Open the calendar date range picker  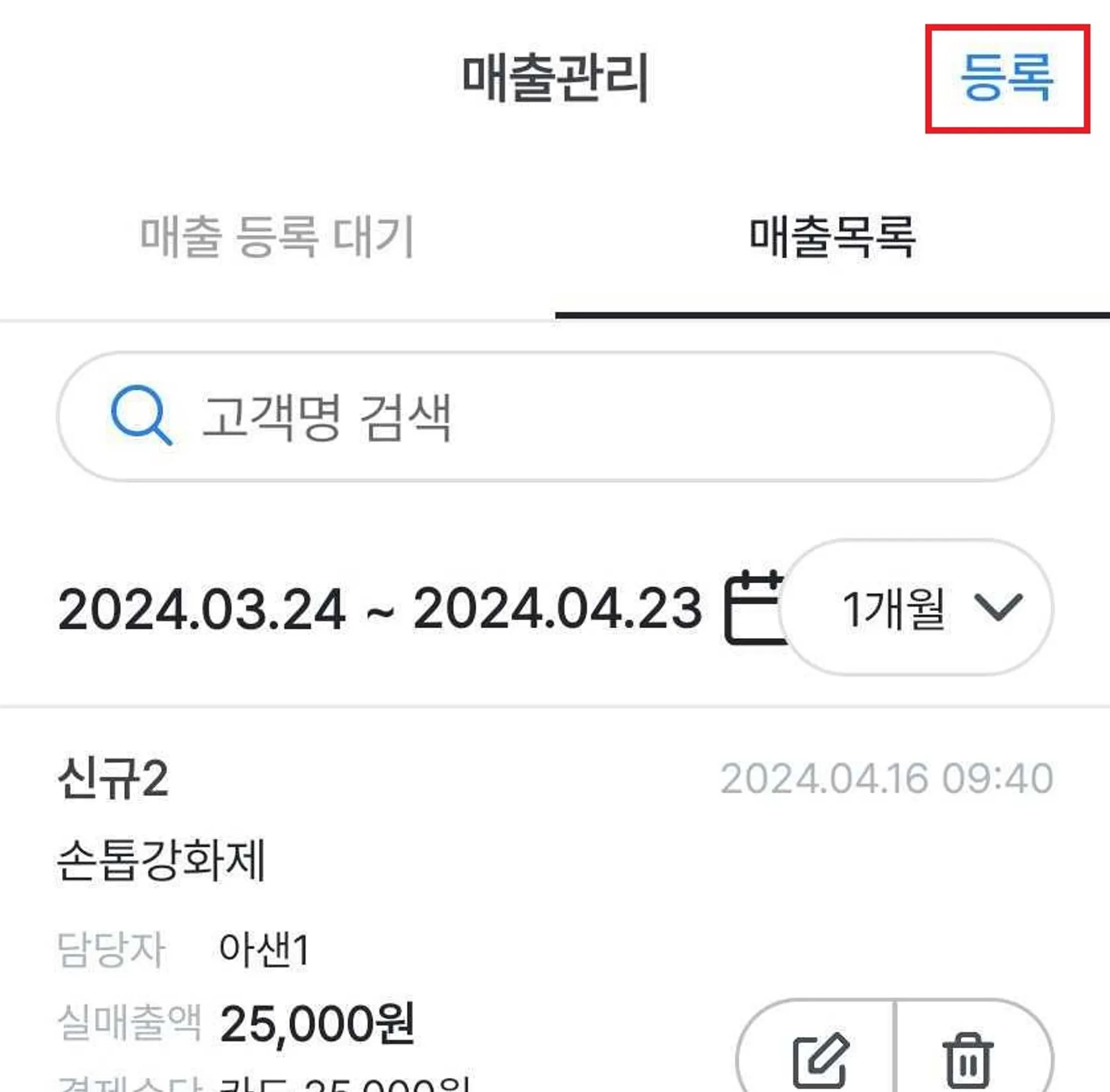(753, 608)
